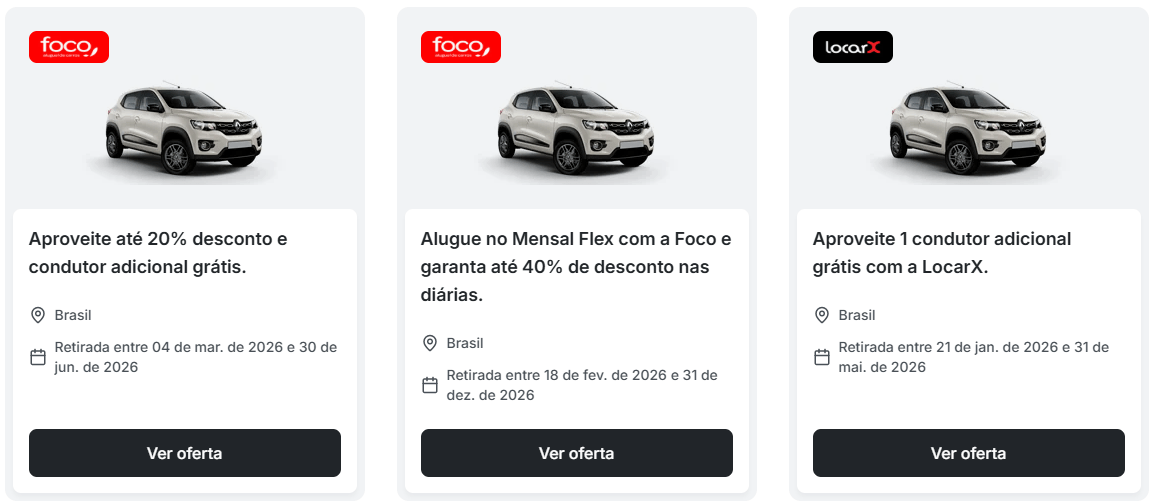View the Mensal Flex 40% discount offer
Screen dimensions: 1151x504
tap(576, 453)
